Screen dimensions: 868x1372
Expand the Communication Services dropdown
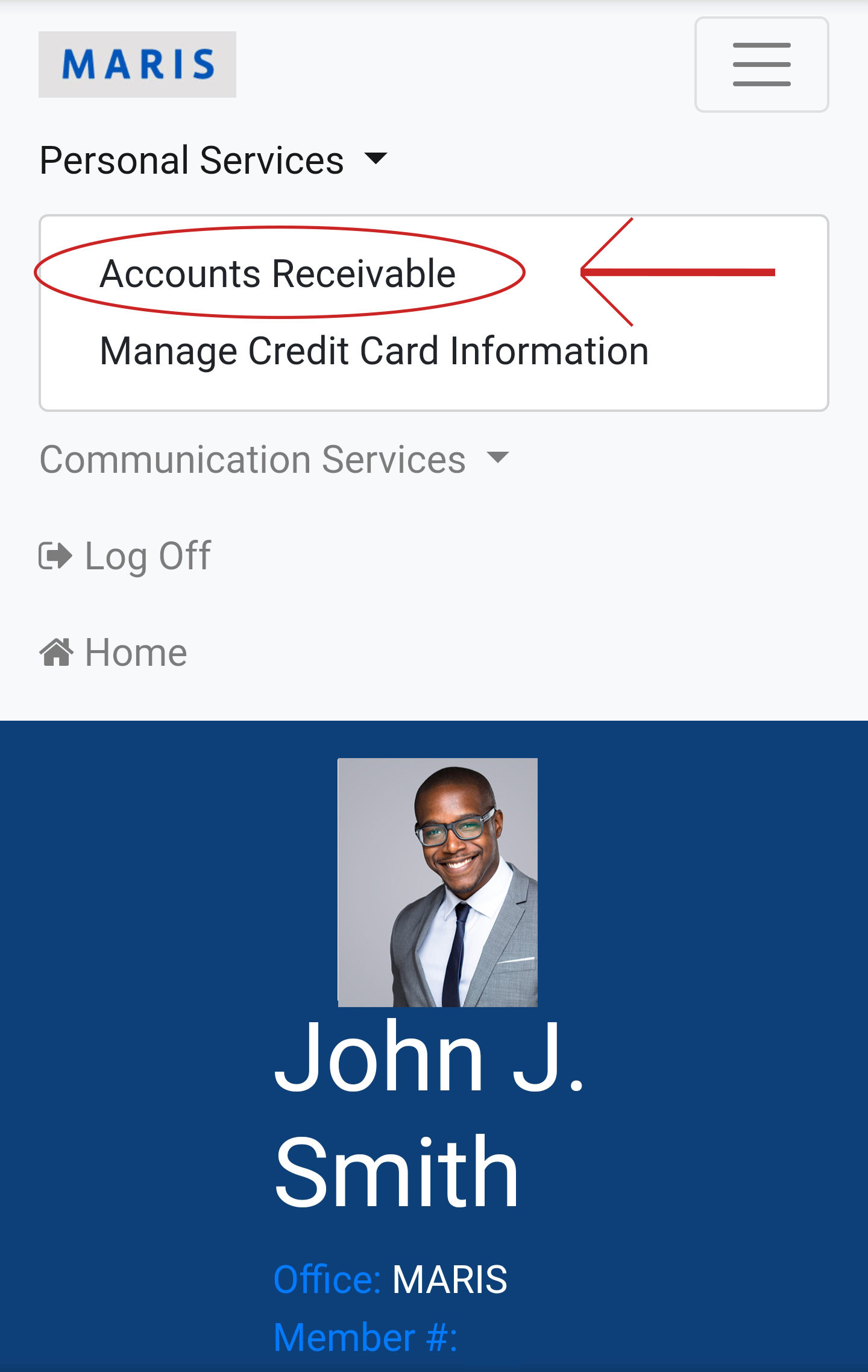click(274, 460)
